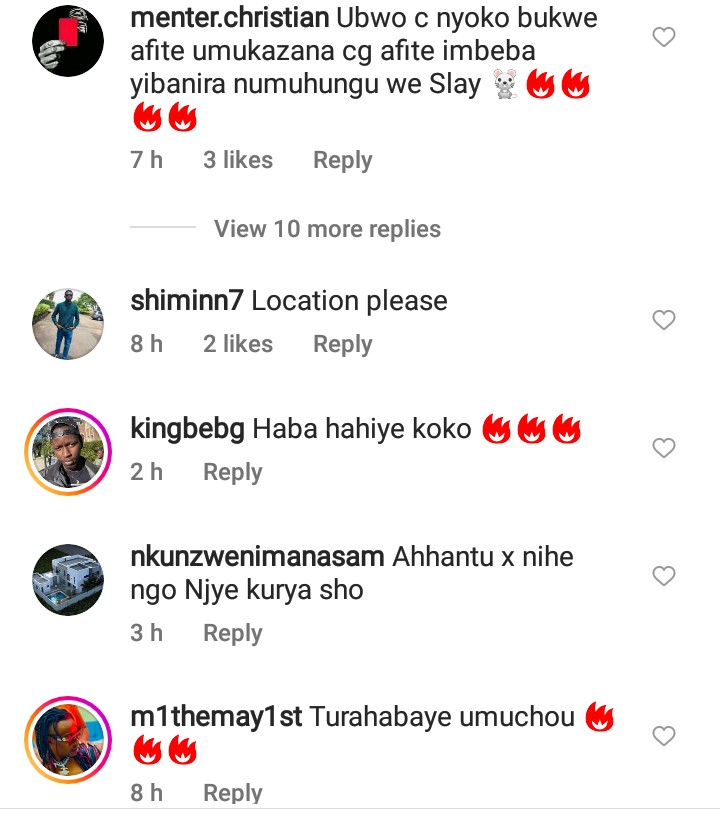This screenshot has width=720, height=819.
Task: See who liked menter.christian's comment
Action: point(238,160)
